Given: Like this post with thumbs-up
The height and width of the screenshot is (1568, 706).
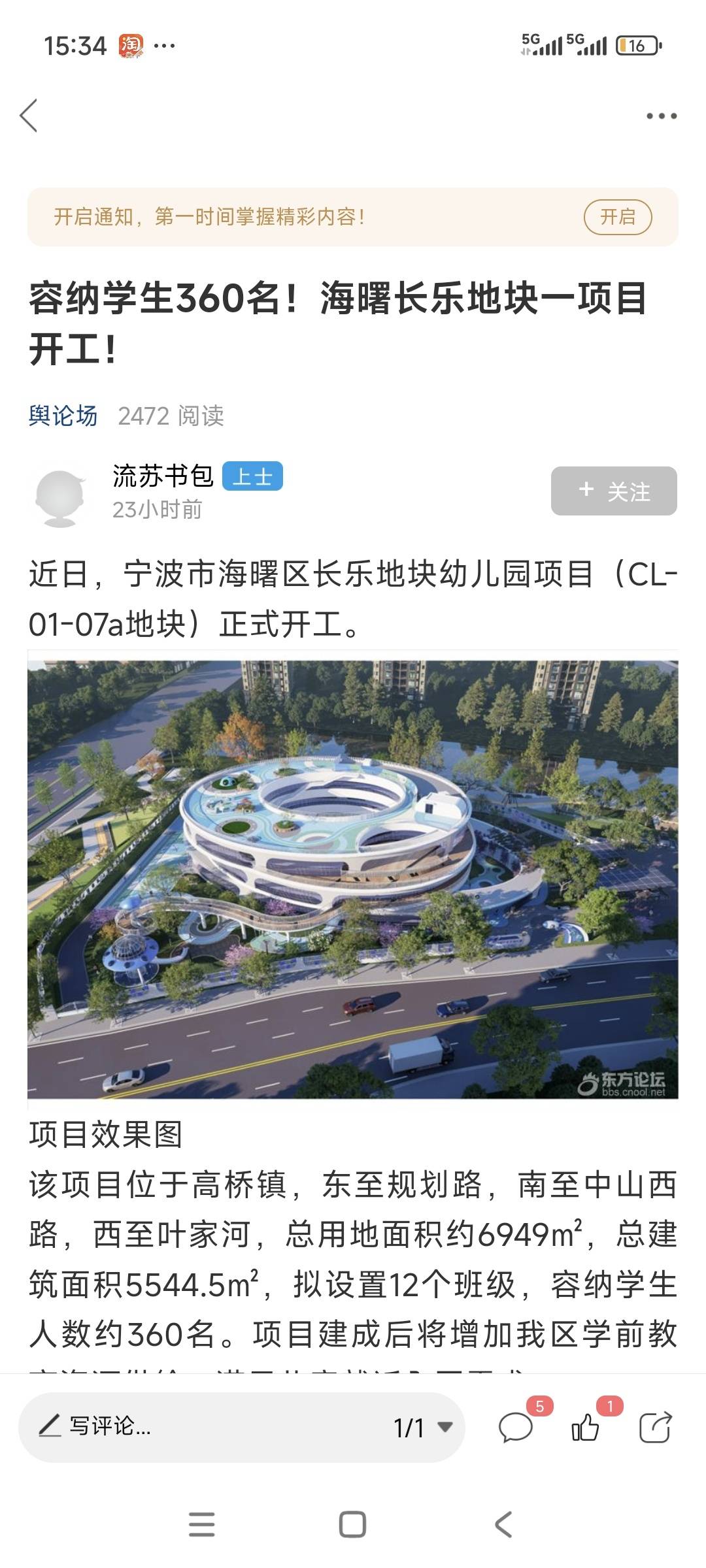Looking at the screenshot, I should tap(585, 1427).
